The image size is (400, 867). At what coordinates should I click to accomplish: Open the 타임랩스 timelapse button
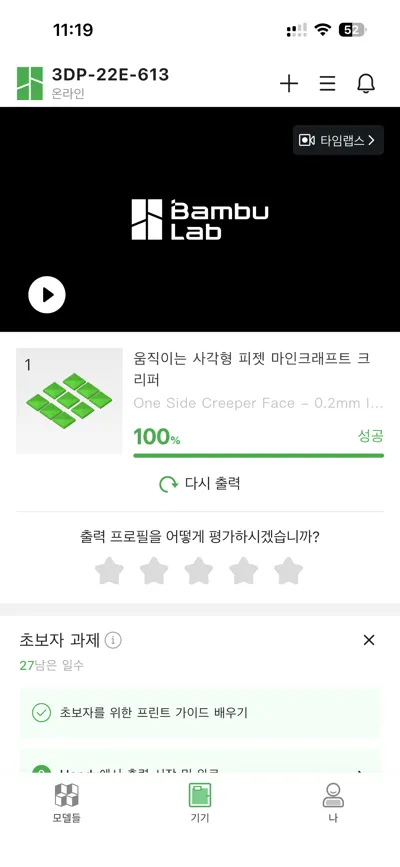[x=338, y=140]
